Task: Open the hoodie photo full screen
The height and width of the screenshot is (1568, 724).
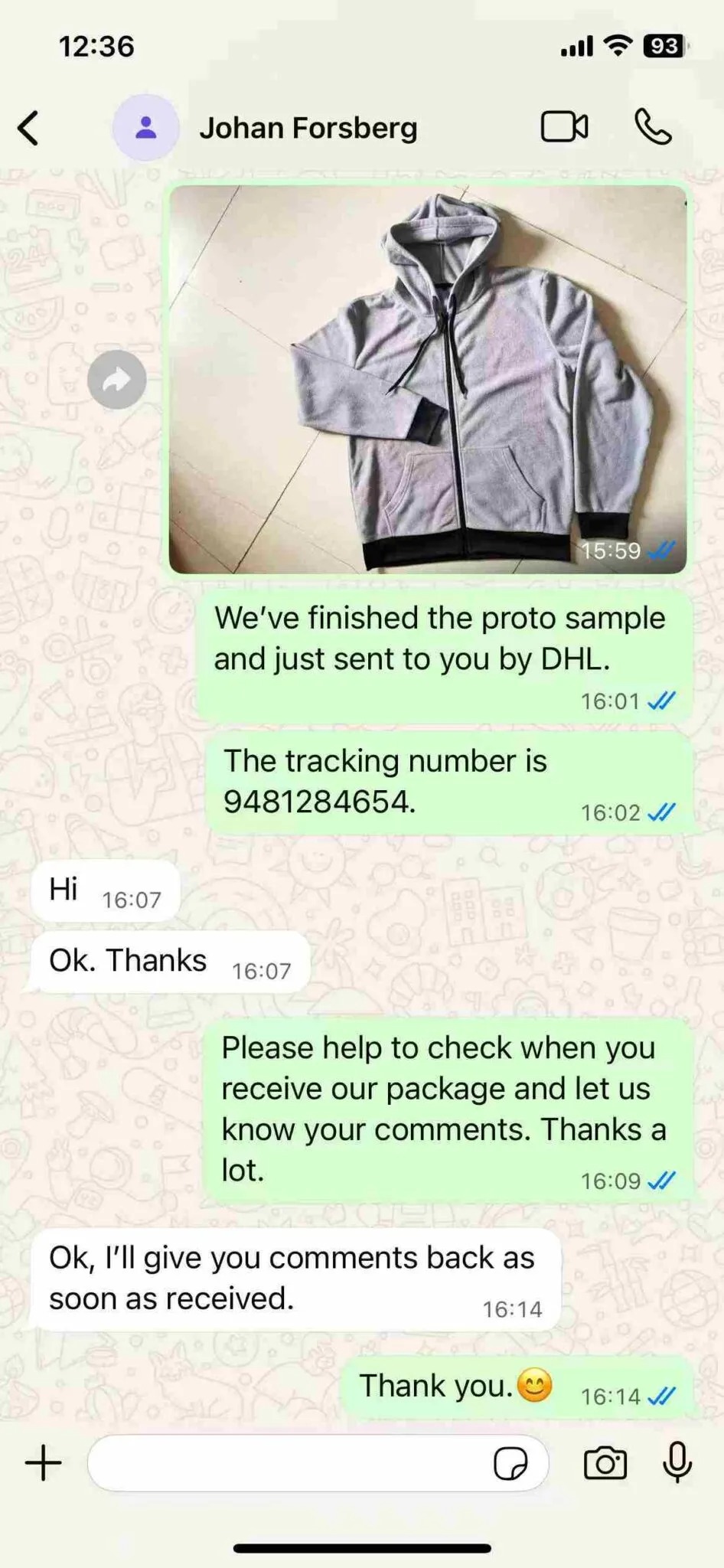Action: [427, 380]
